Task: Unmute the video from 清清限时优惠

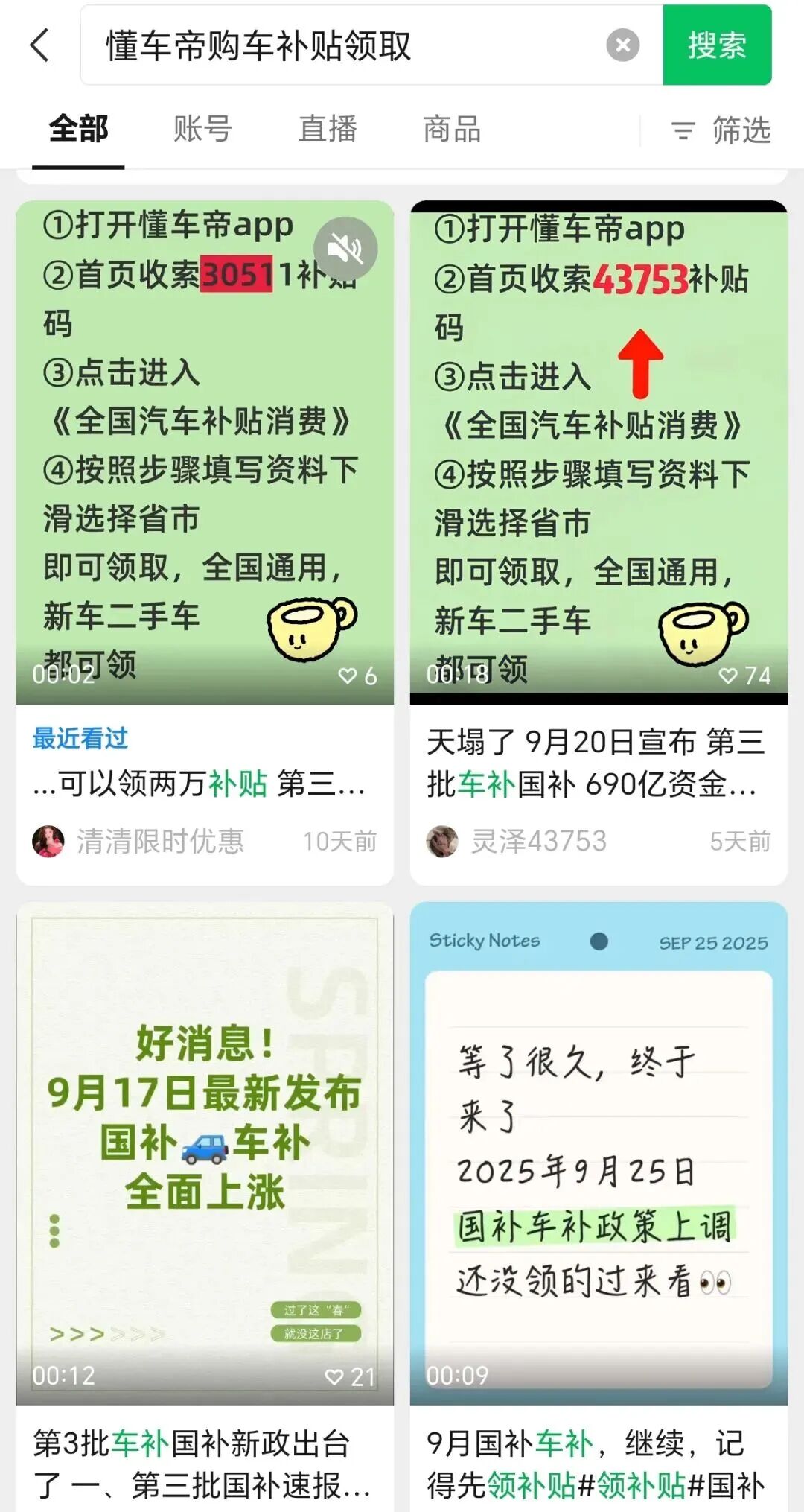Action: [345, 248]
